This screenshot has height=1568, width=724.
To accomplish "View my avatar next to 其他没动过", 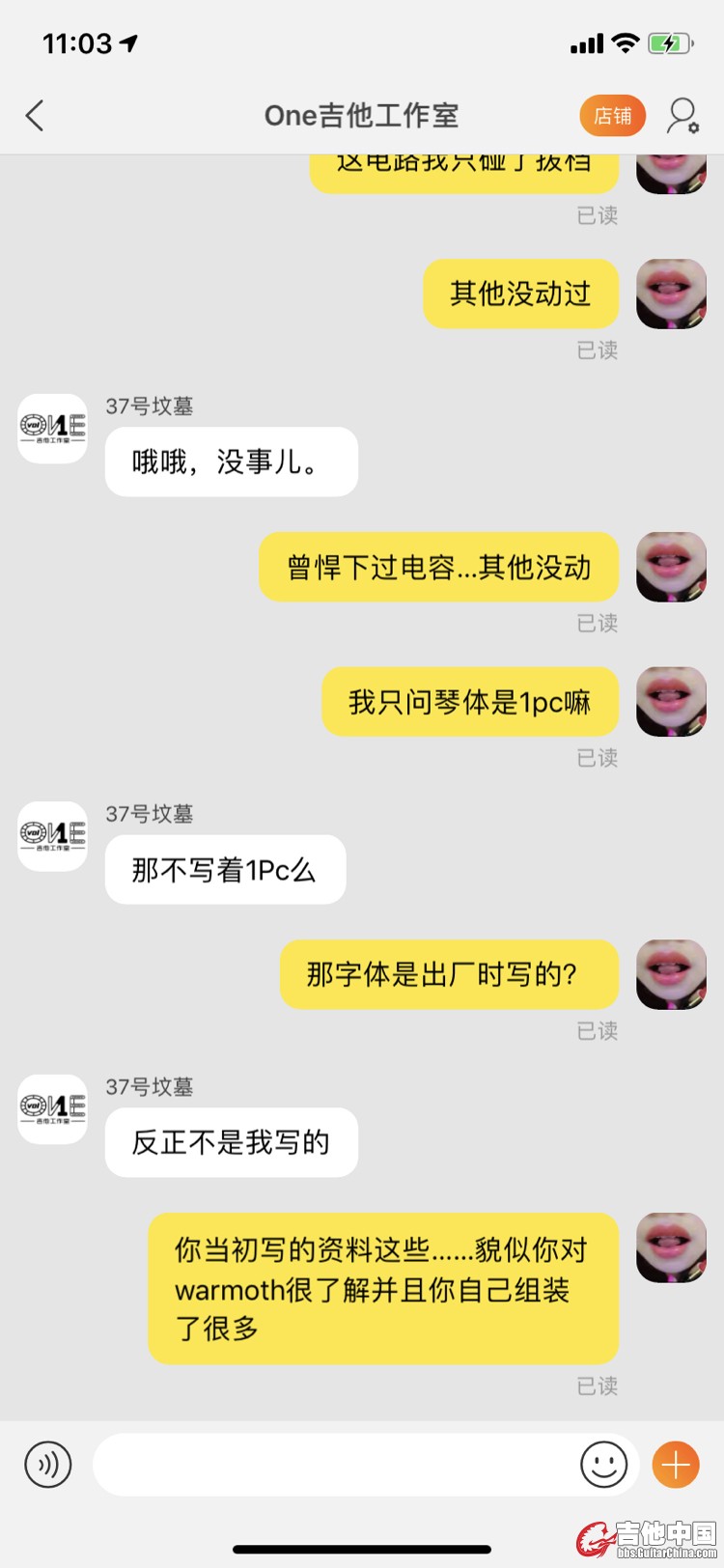I will point(671,294).
